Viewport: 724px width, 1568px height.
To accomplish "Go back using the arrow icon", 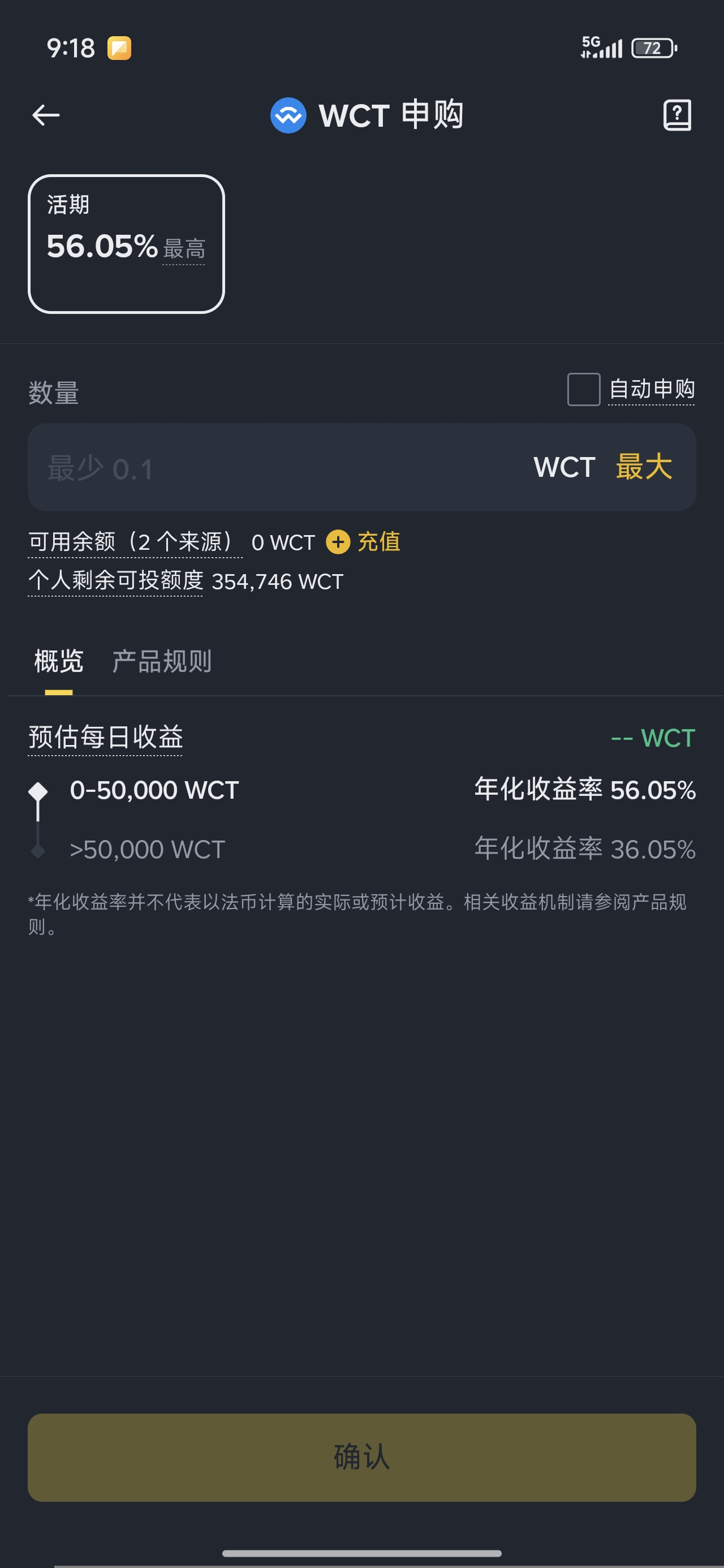I will click(46, 115).
